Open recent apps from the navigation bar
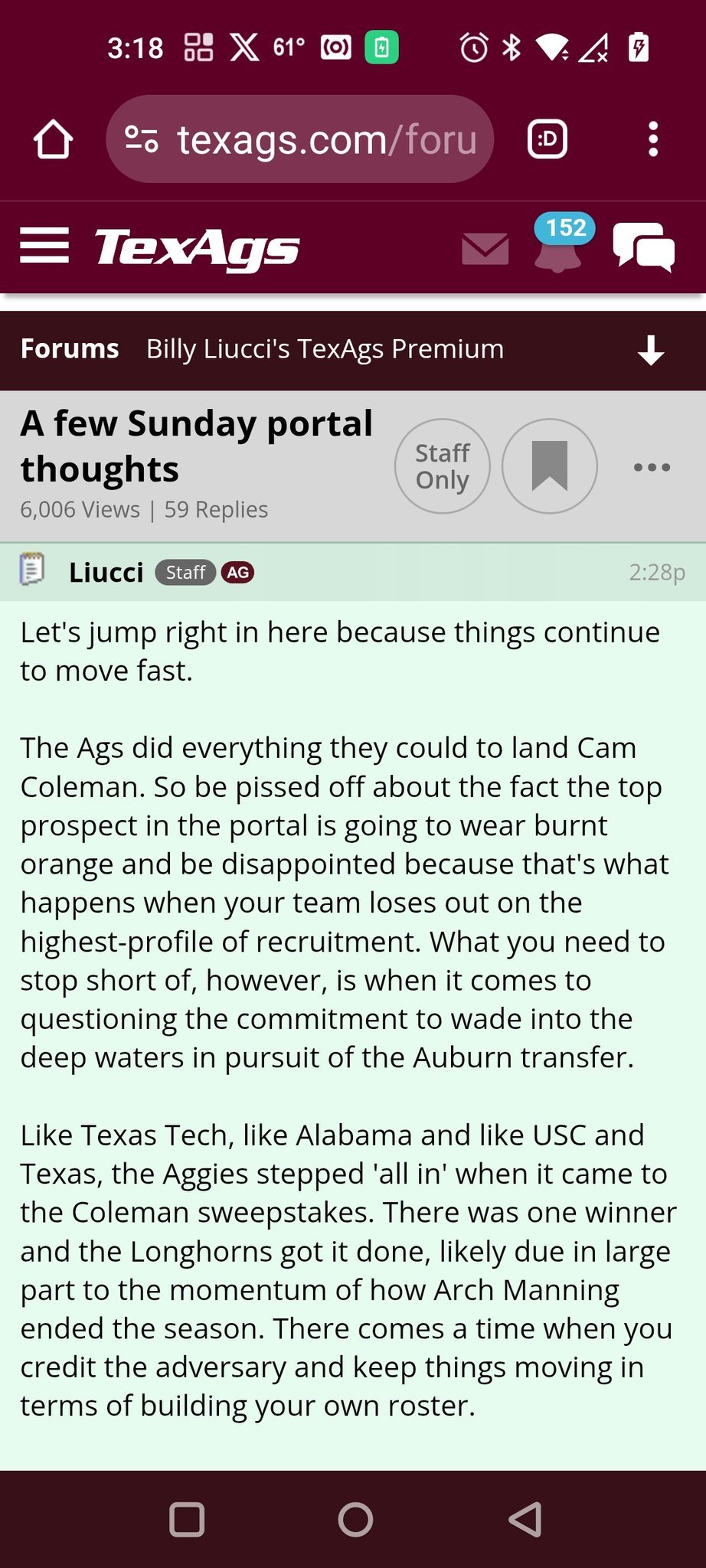 [x=187, y=1519]
